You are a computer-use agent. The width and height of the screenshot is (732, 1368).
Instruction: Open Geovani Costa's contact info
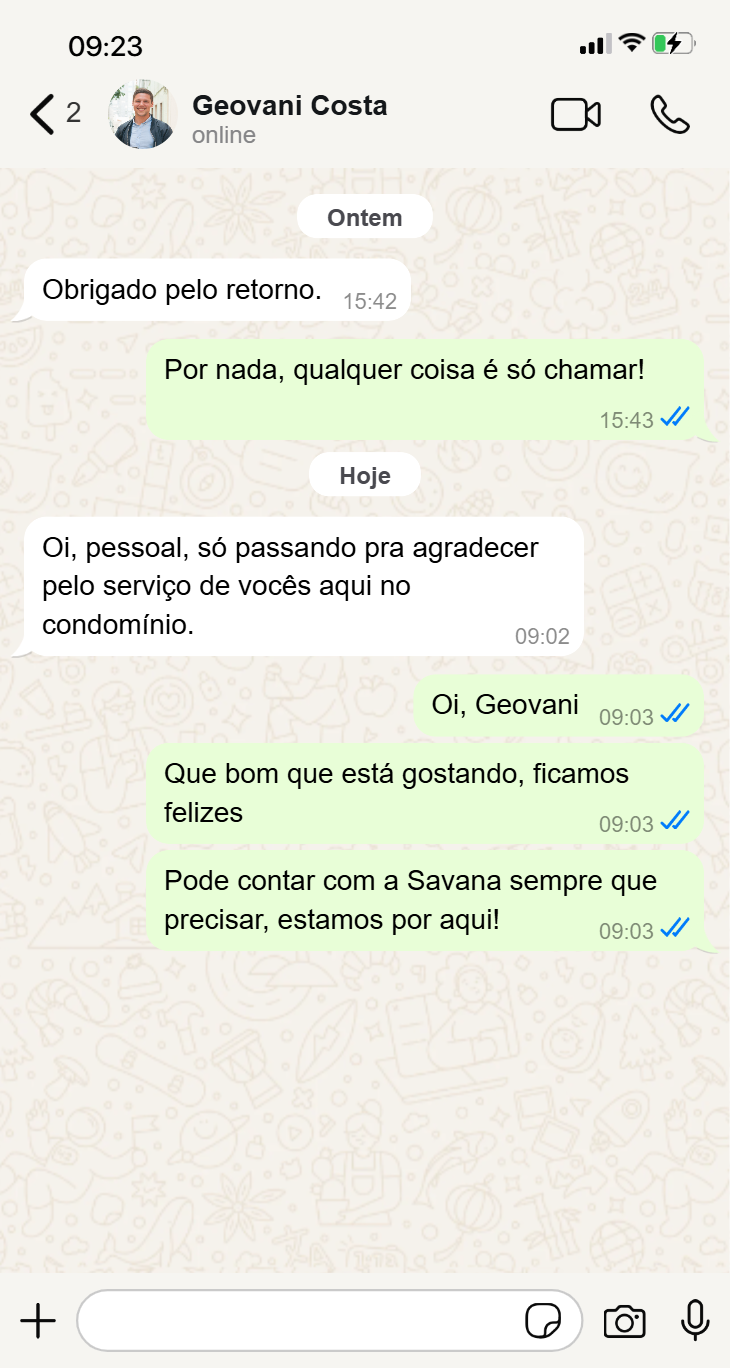point(288,117)
